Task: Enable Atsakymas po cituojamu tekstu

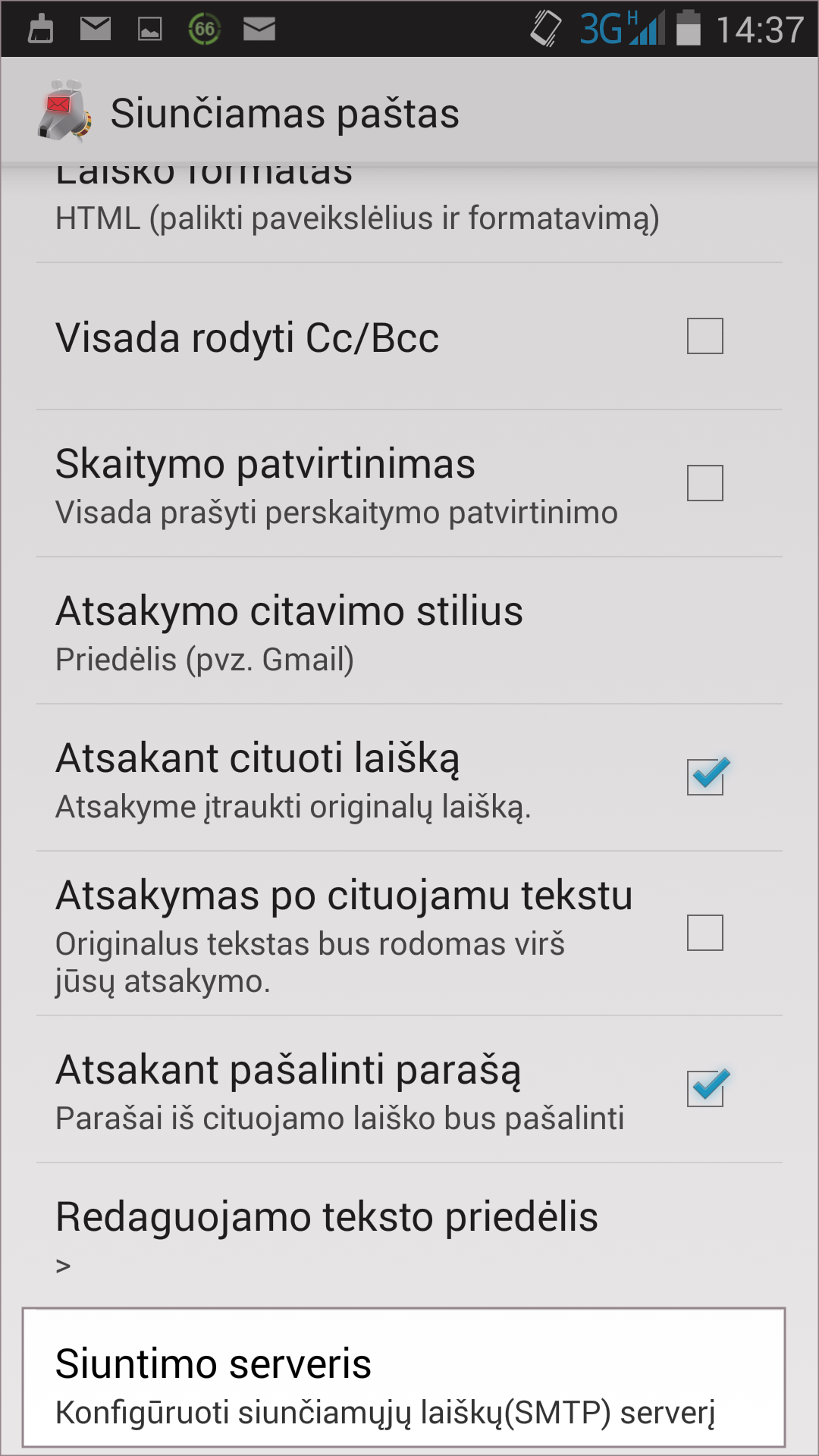Action: click(x=704, y=933)
